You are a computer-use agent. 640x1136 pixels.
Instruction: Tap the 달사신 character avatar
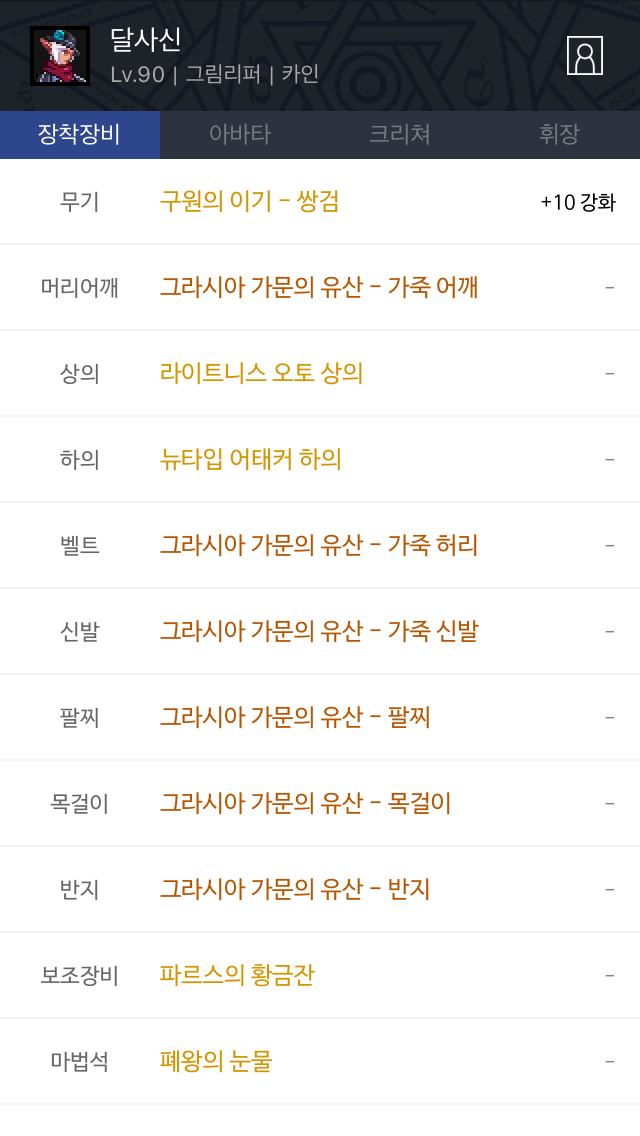(x=60, y=56)
